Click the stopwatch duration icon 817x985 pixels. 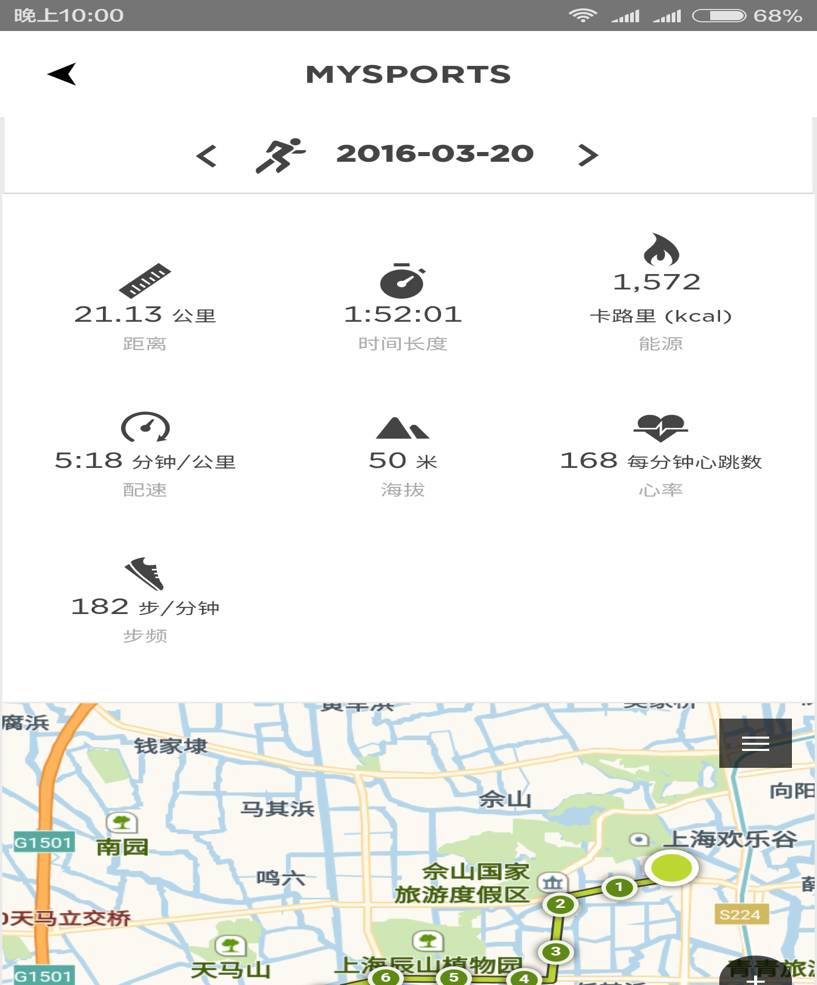coord(403,282)
